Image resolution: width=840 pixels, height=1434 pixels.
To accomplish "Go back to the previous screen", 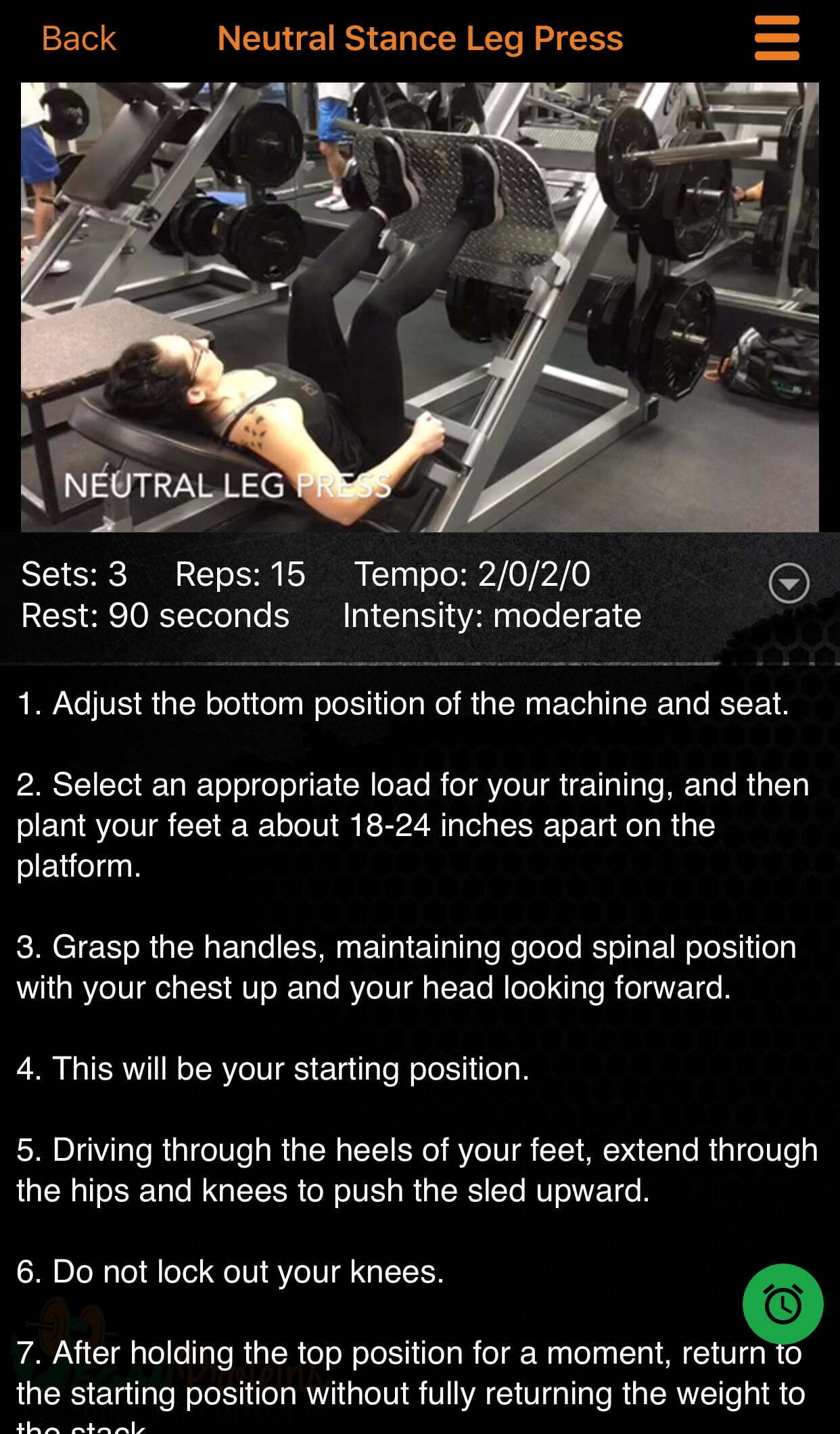I will pyautogui.click(x=78, y=39).
